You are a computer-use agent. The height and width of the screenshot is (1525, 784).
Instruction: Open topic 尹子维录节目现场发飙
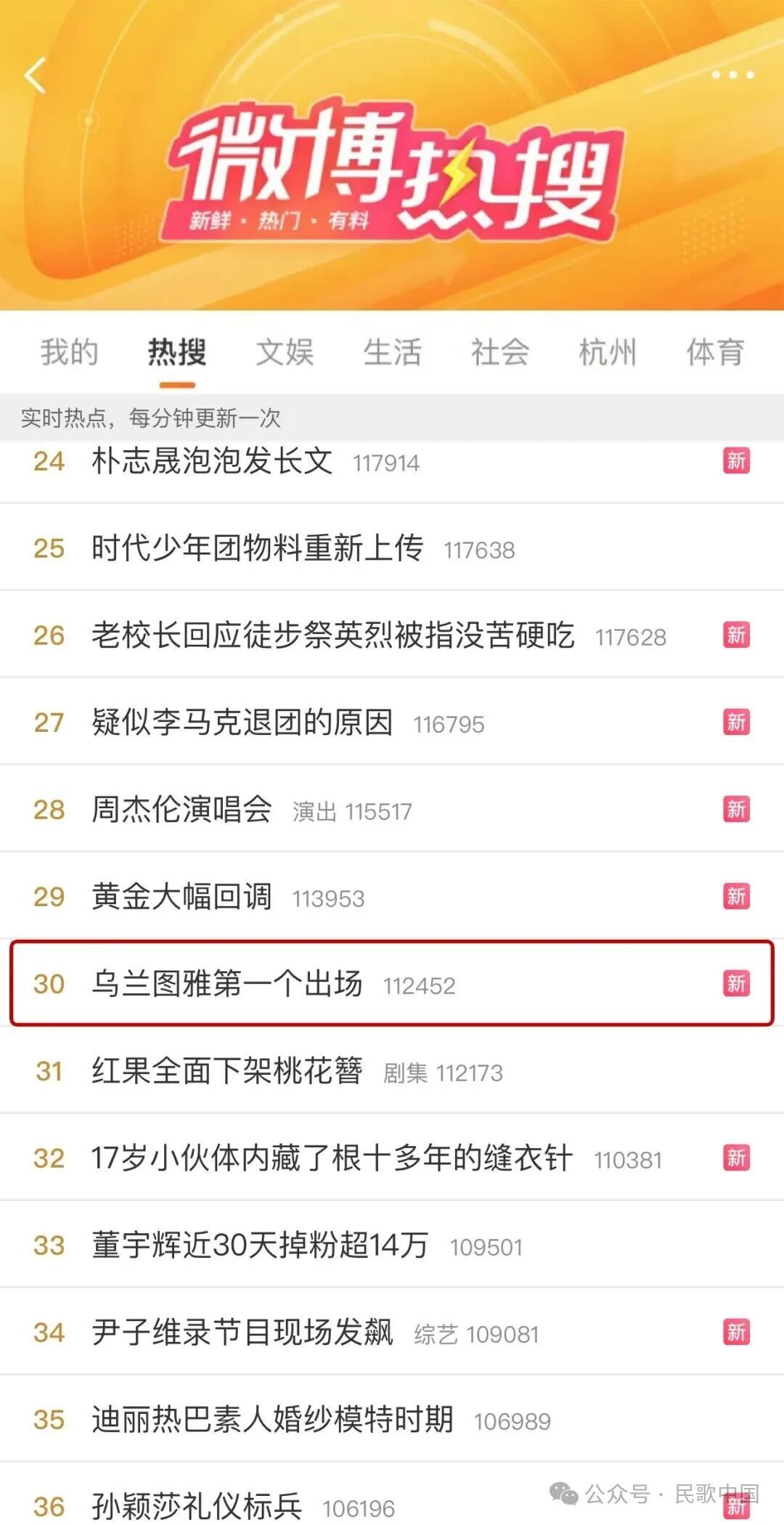(242, 1333)
